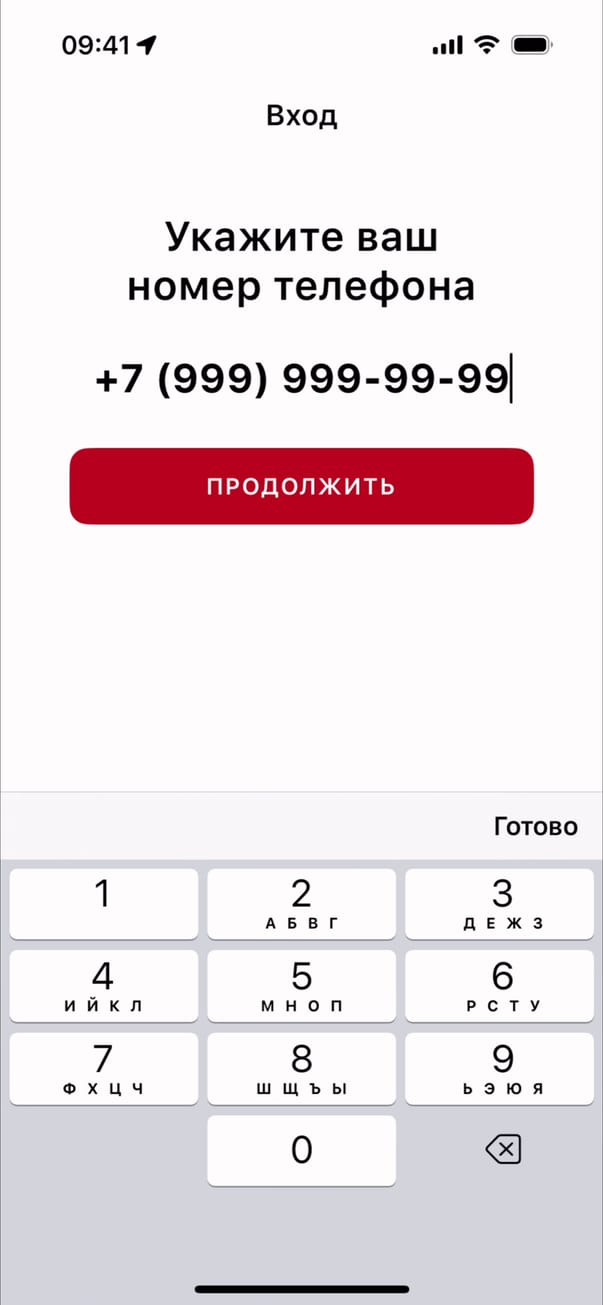Enter digit 5 on the keypad
Screen dimensions: 603x1305
click(x=301, y=986)
